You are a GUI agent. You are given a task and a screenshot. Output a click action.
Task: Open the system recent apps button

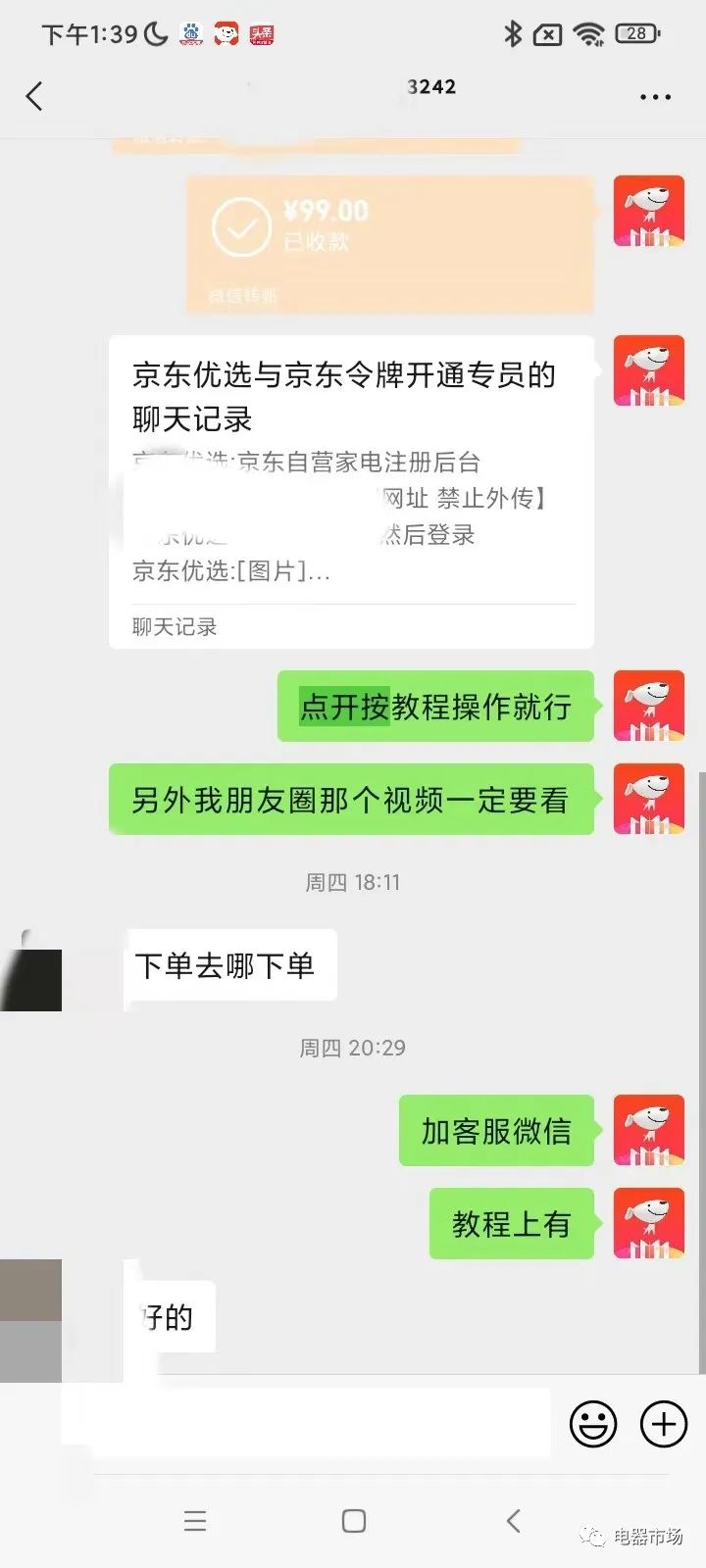pos(195,1521)
